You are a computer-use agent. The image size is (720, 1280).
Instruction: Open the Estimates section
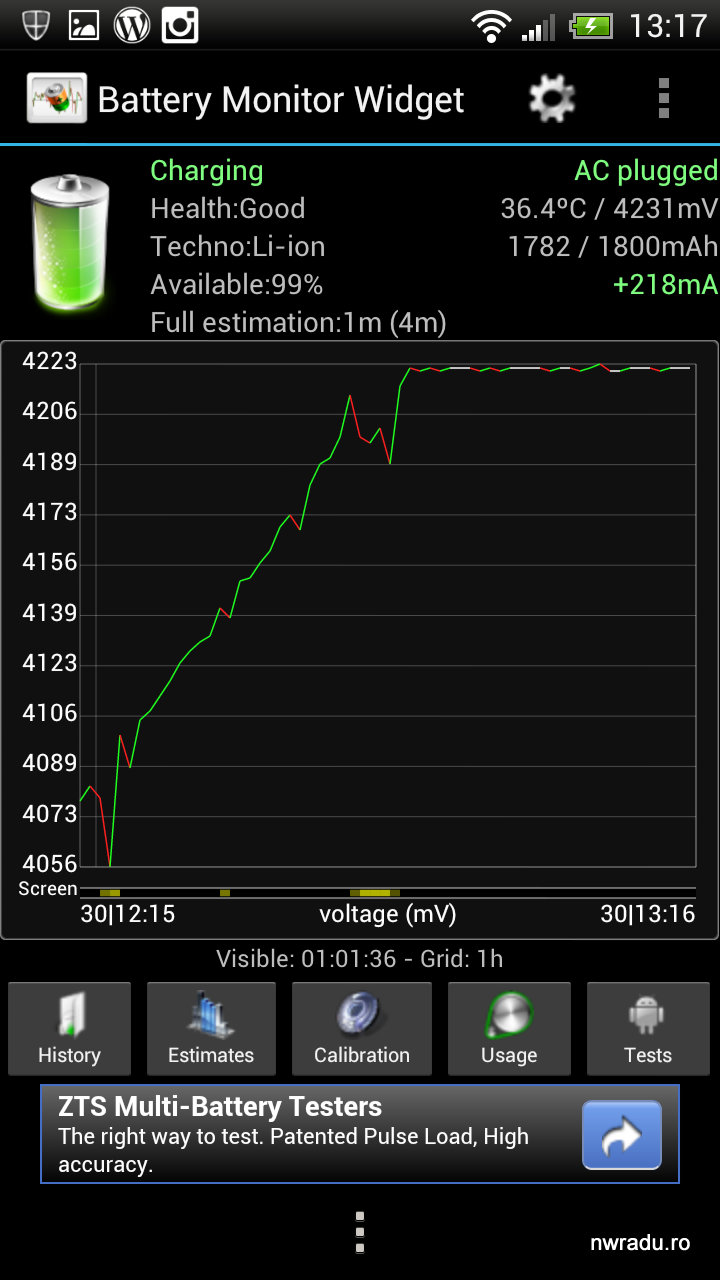[x=211, y=1028]
